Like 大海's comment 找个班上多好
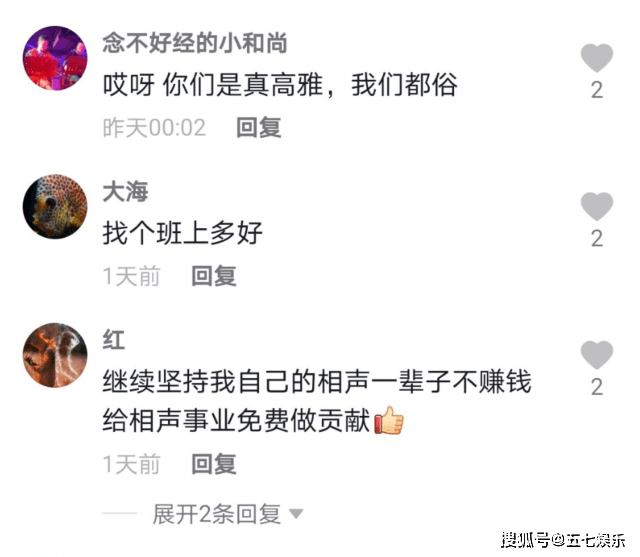640x557 pixels. pyautogui.click(x=597, y=207)
